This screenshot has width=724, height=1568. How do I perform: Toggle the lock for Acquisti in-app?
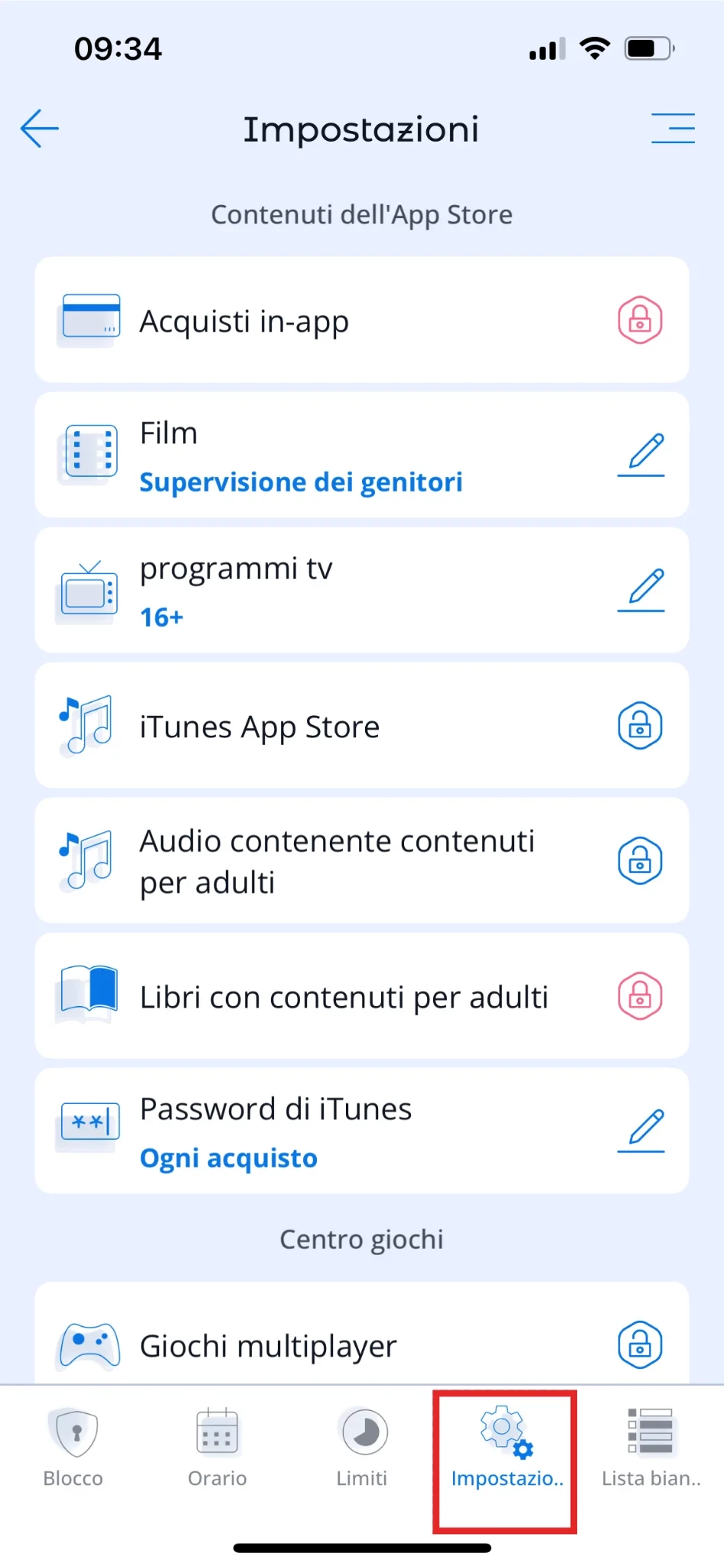tap(640, 320)
